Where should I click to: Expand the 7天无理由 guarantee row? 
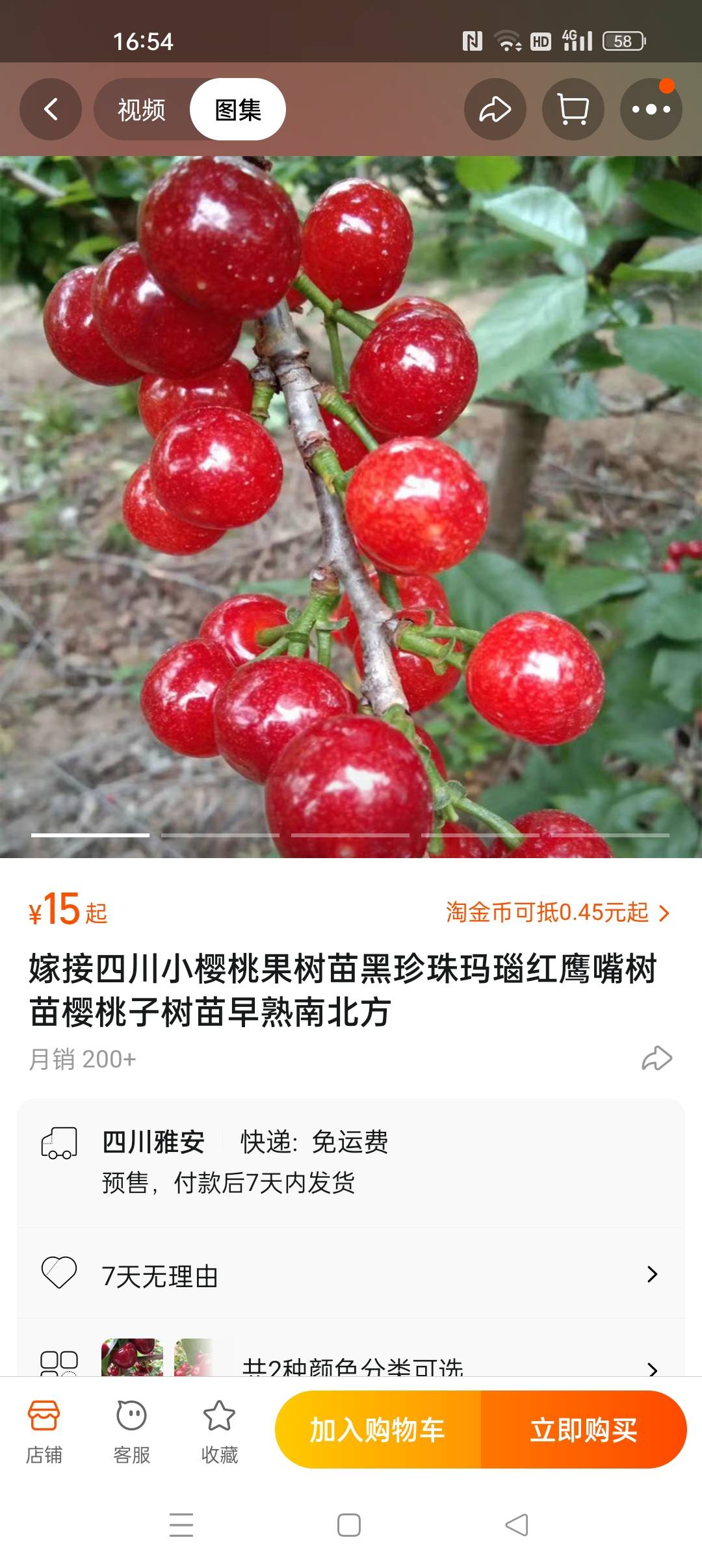coord(351,1274)
